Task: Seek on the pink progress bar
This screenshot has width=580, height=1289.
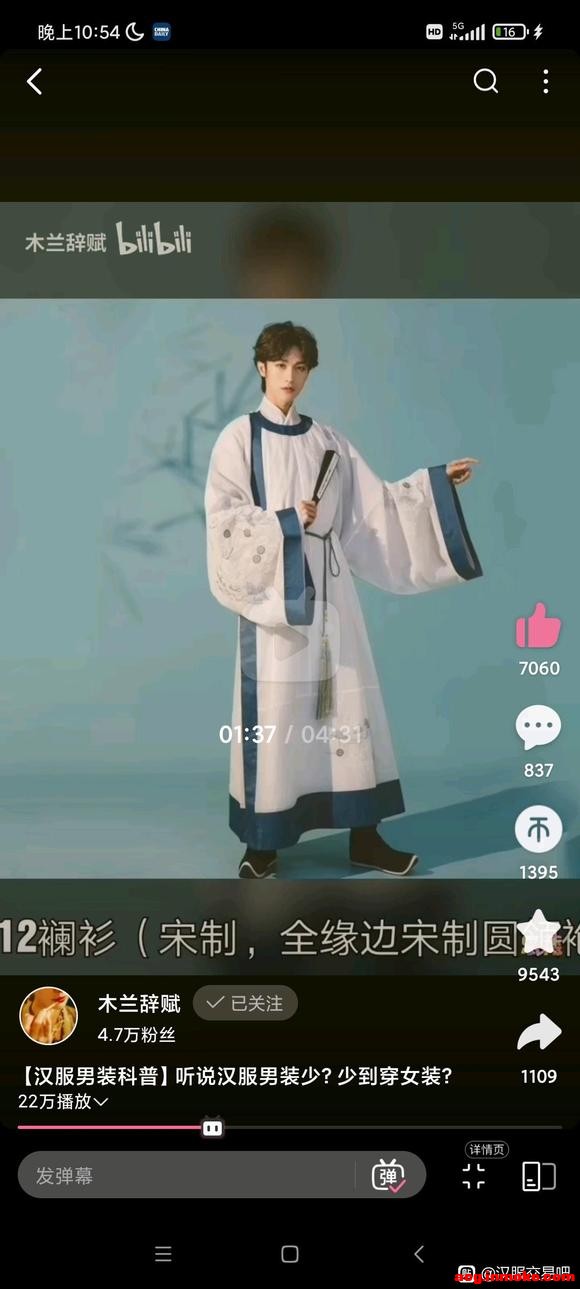Action: point(290,1127)
